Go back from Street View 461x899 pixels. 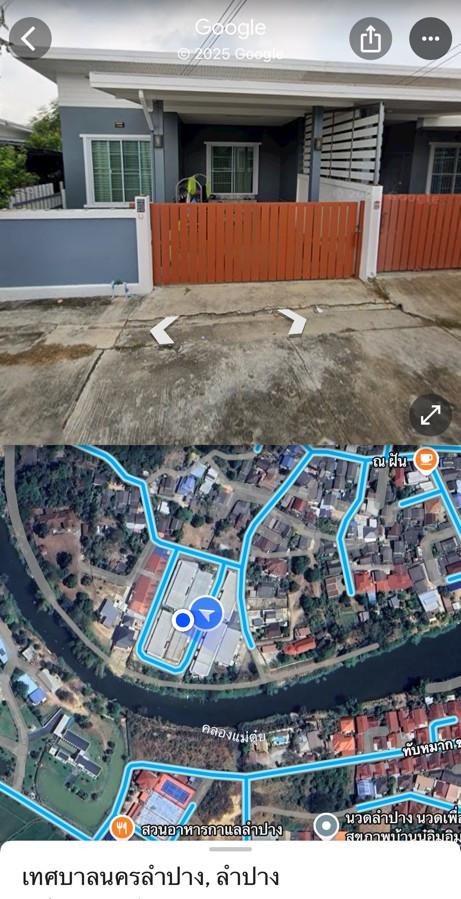tap(30, 38)
